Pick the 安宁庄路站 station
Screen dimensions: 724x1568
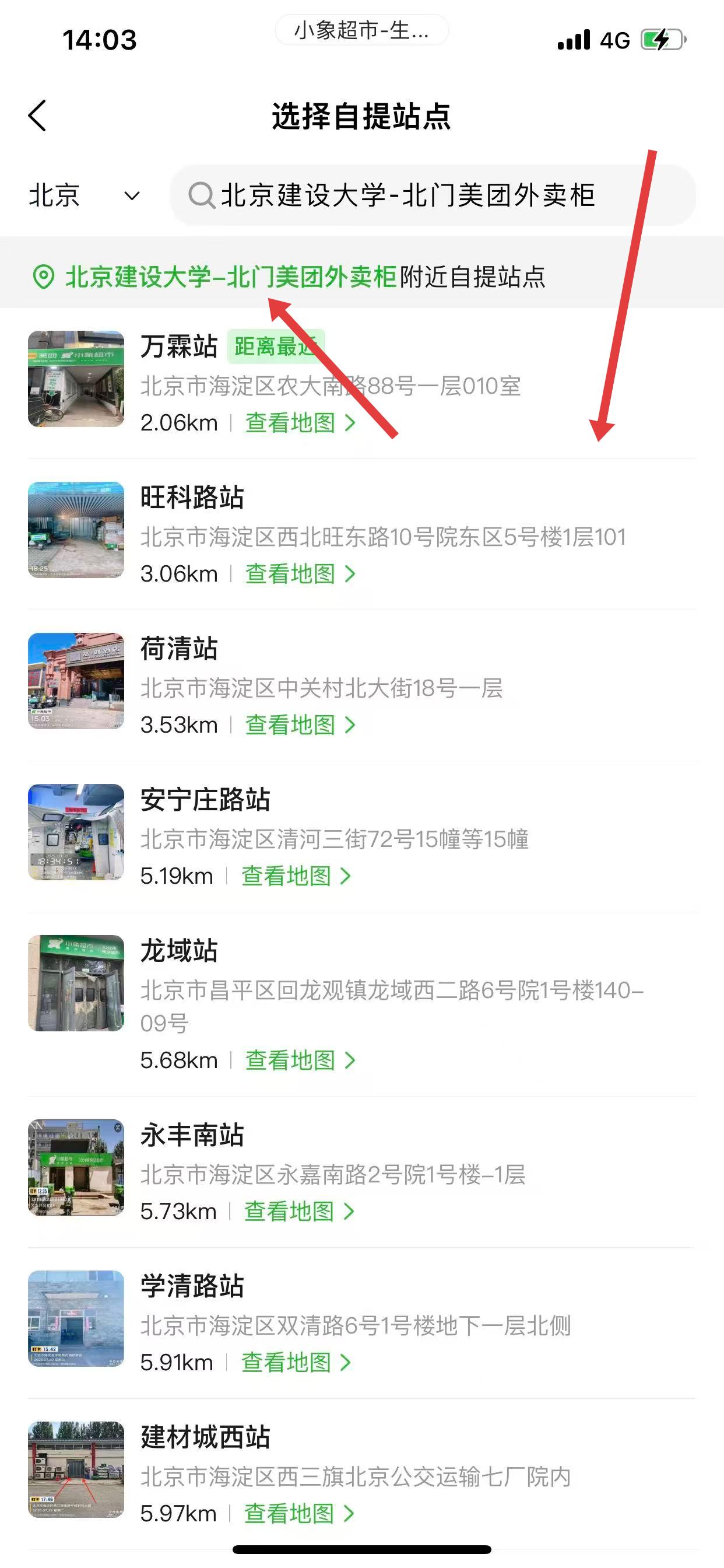coord(206,800)
